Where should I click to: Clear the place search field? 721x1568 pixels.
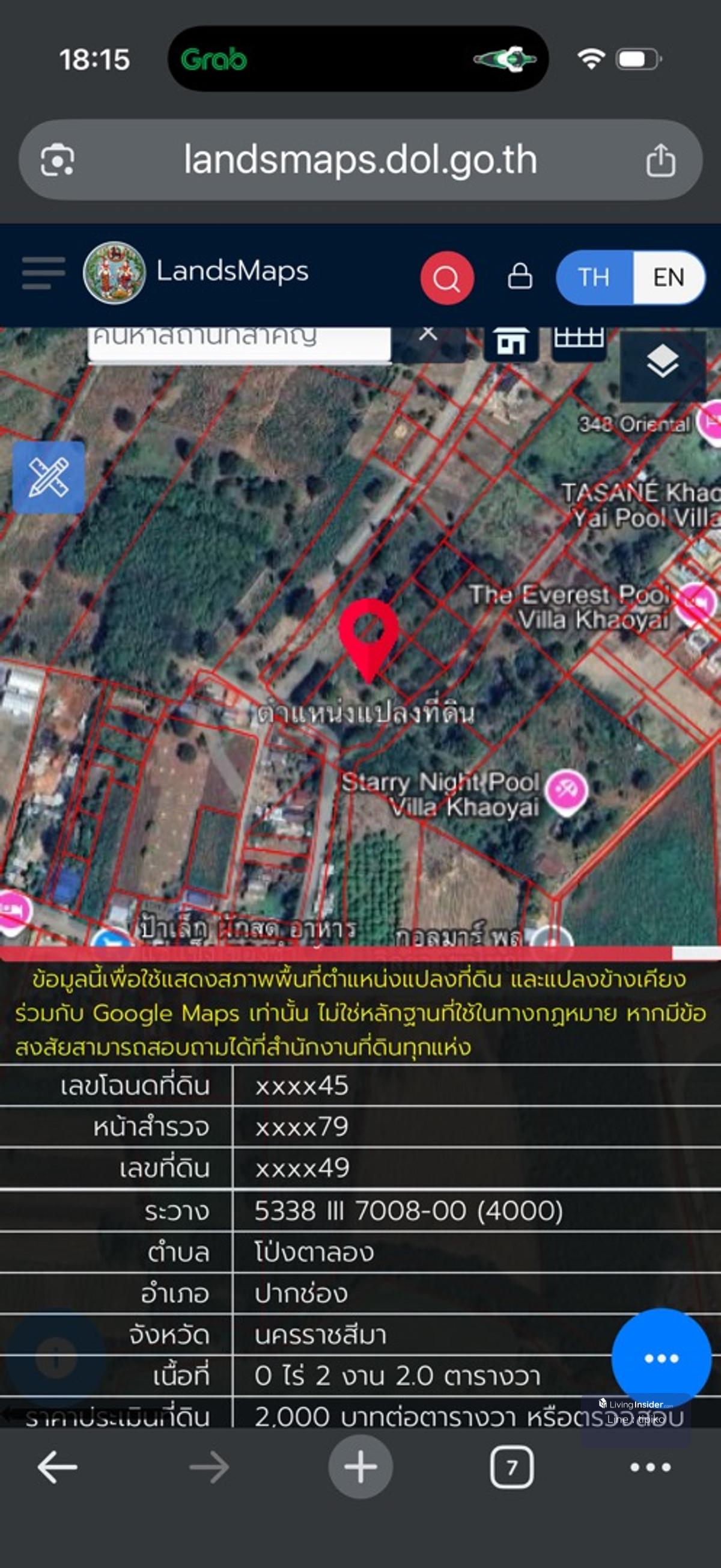click(428, 334)
